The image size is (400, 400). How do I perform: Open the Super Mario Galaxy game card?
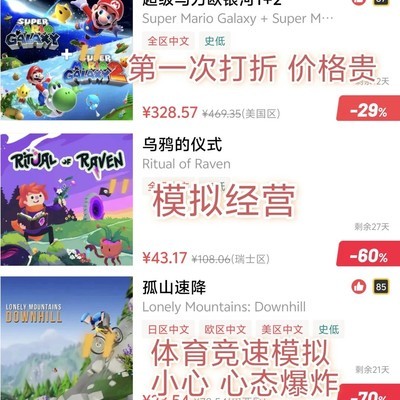[200, 60]
